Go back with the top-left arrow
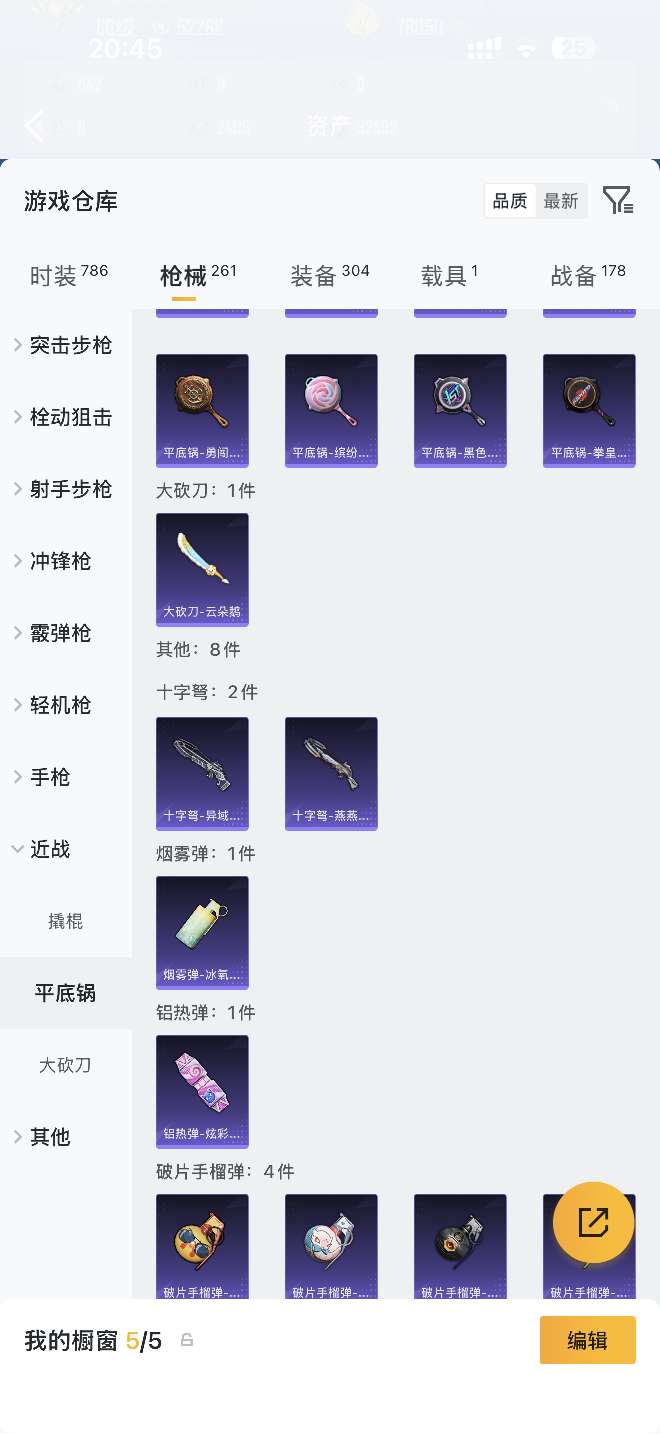660x1434 pixels. pos(34,126)
